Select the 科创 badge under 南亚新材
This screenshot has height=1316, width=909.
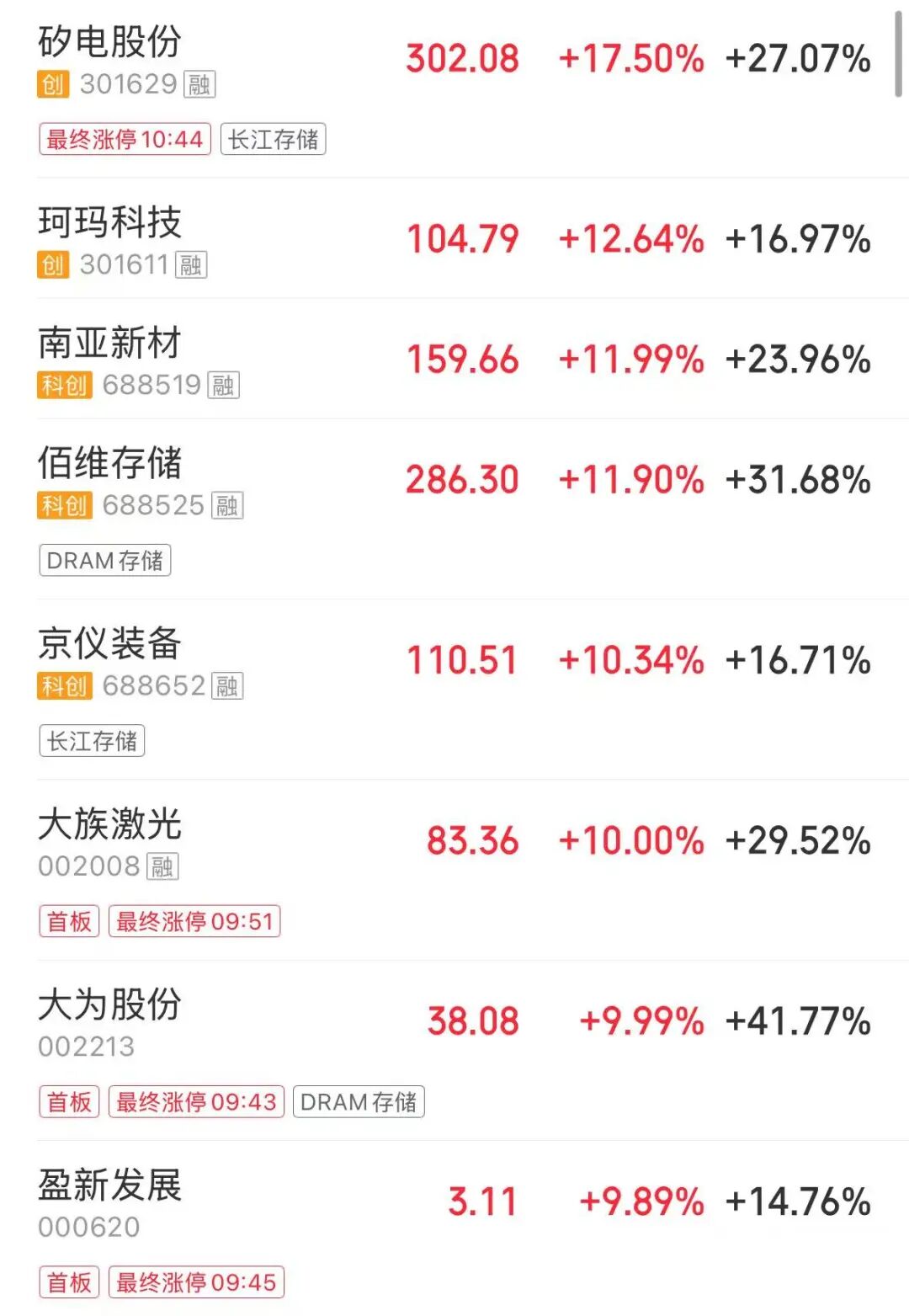[x=65, y=385]
